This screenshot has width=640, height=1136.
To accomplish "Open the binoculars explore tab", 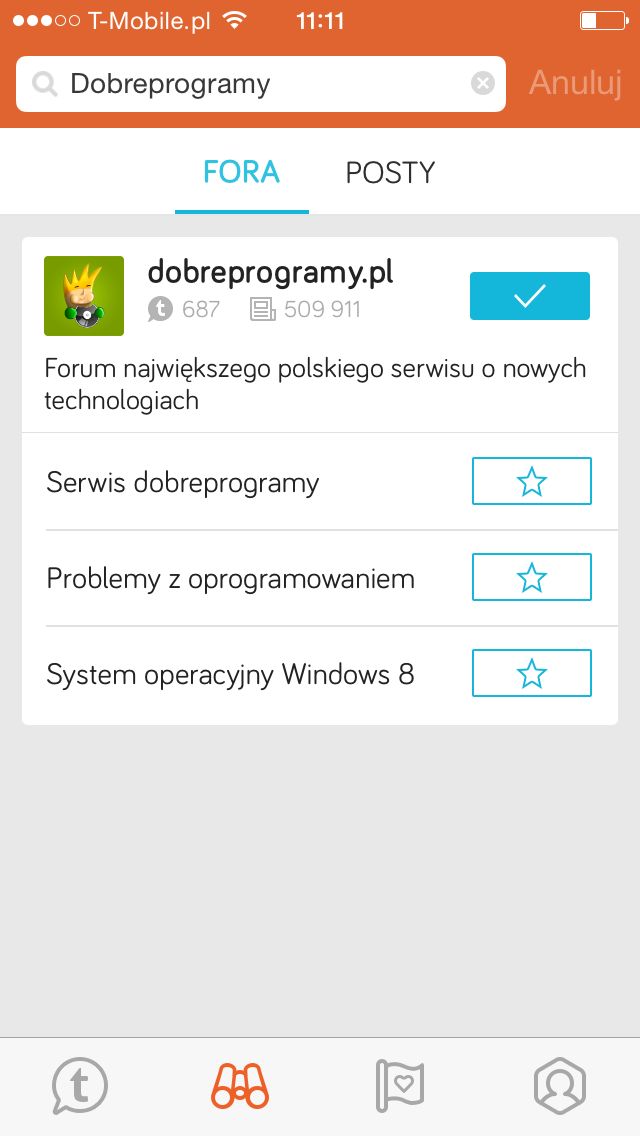I will (240, 1086).
